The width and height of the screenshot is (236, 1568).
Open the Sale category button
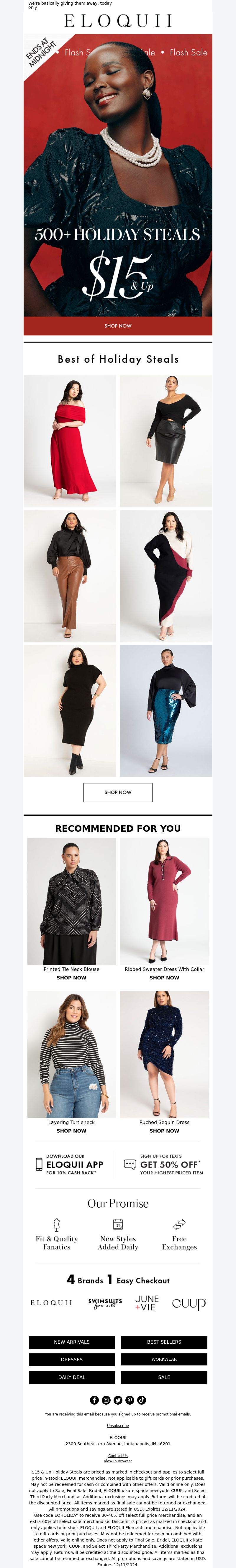click(164, 1377)
